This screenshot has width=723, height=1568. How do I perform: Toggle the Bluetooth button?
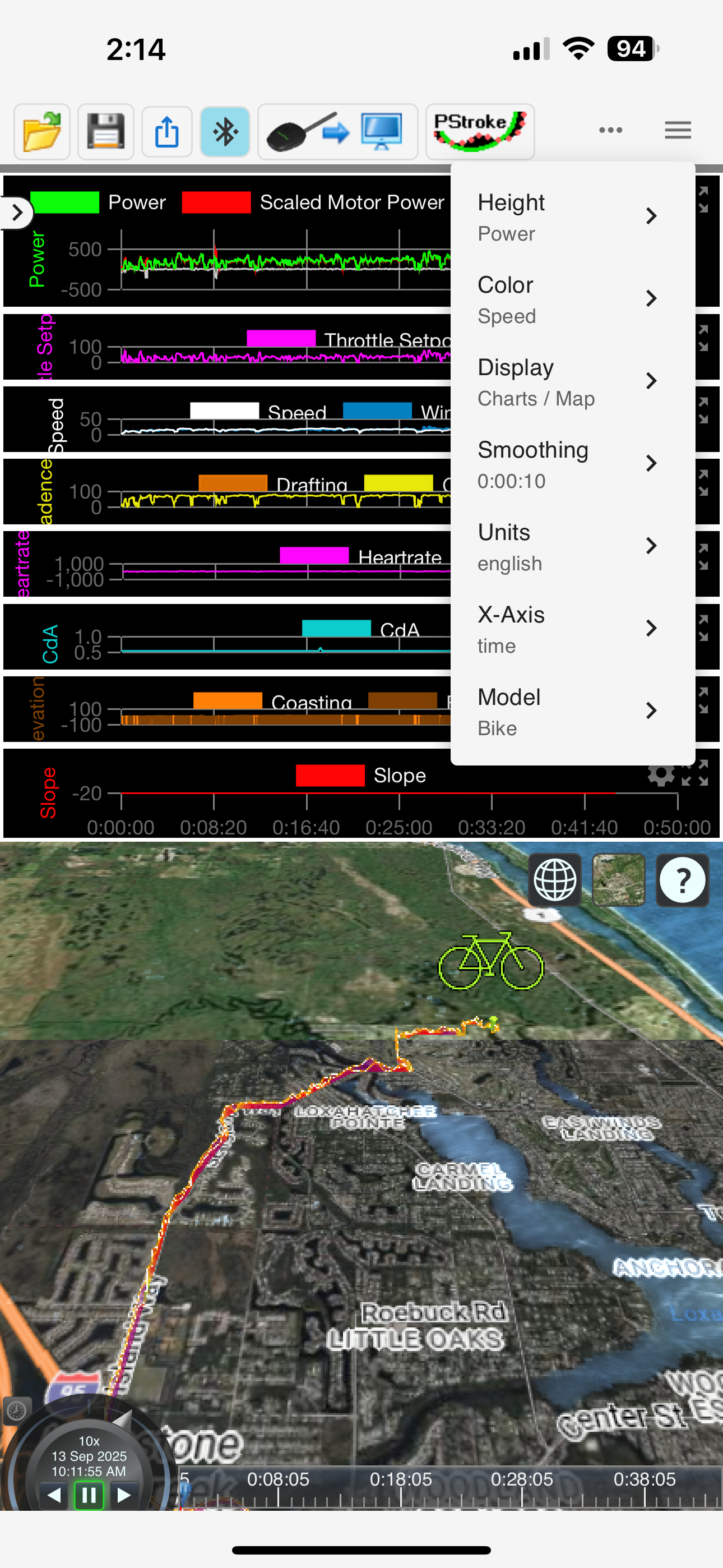[225, 131]
